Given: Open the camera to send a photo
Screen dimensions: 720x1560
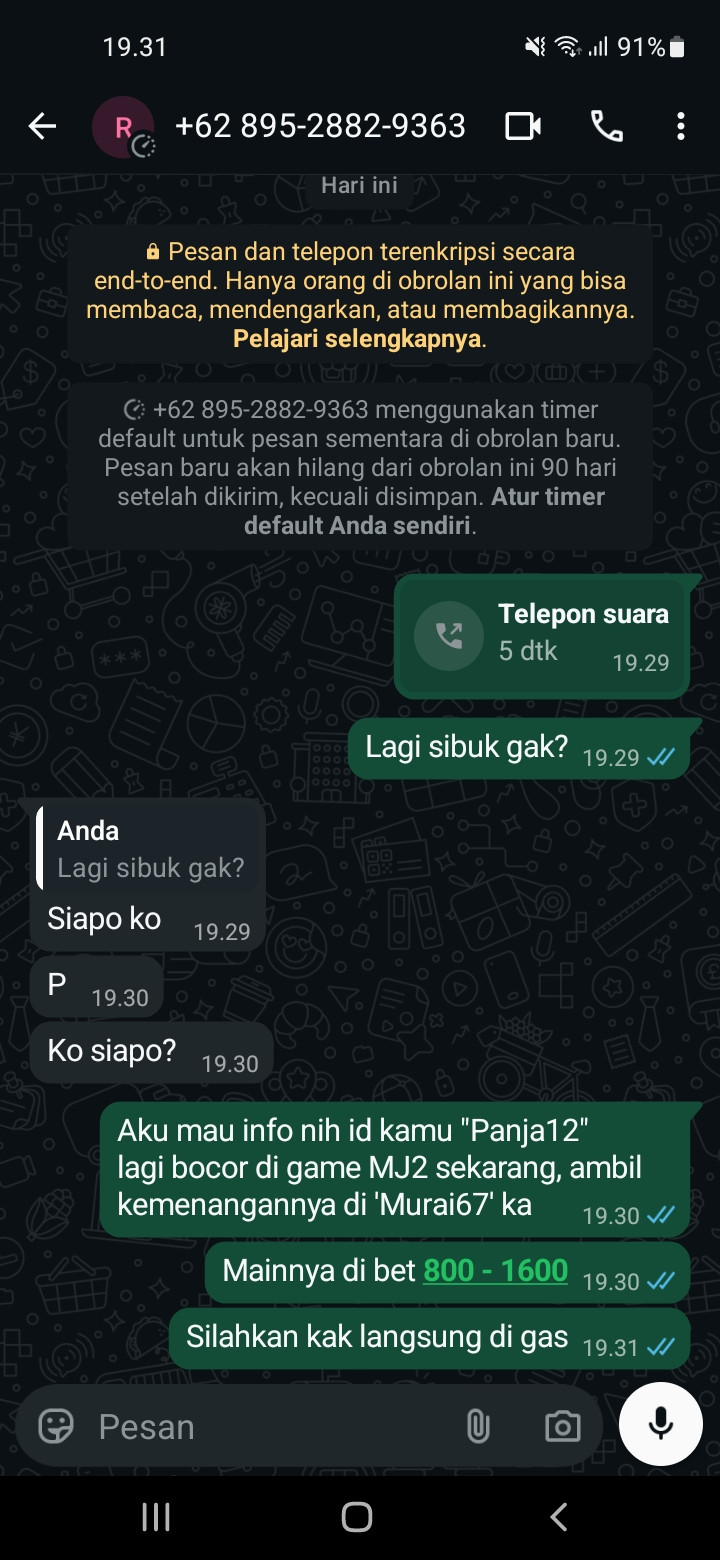Looking at the screenshot, I should pyautogui.click(x=562, y=1426).
